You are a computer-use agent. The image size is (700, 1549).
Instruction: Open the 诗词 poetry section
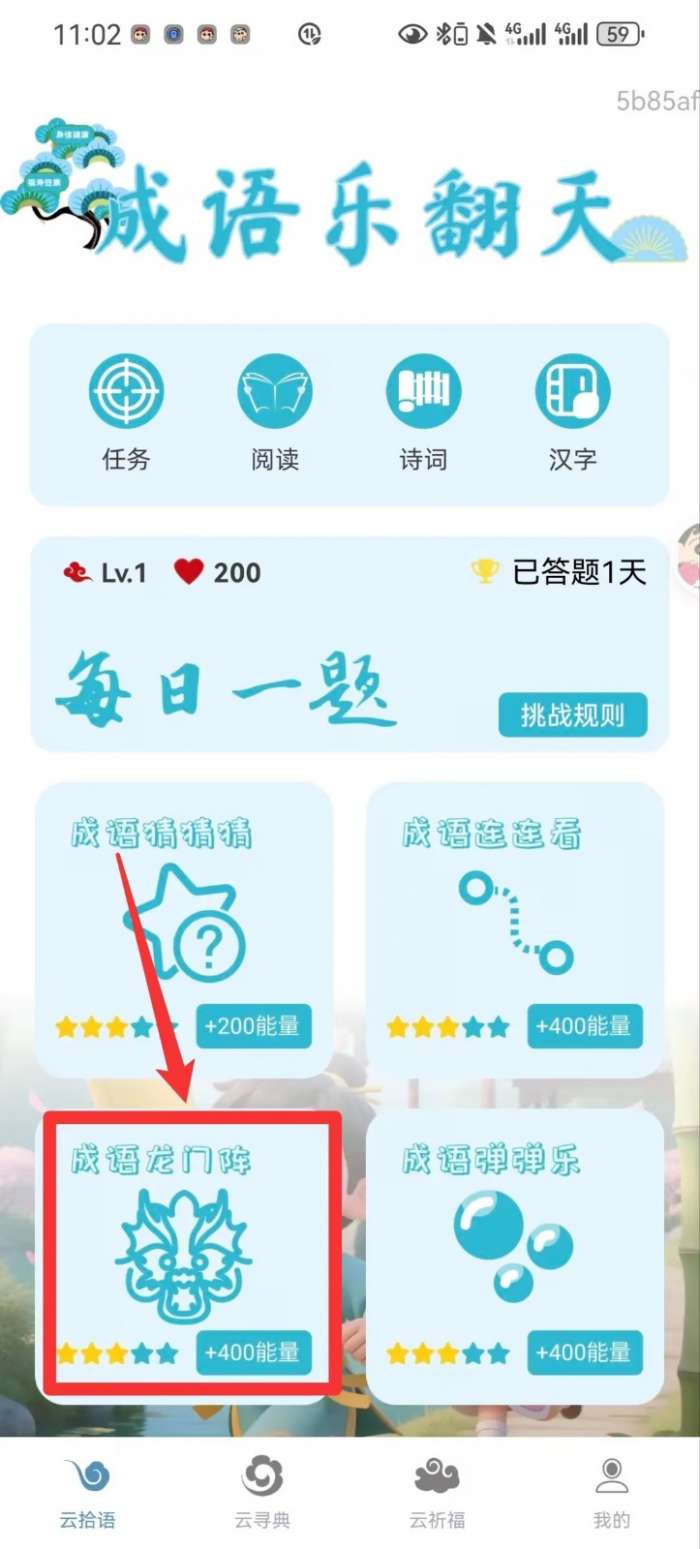423,412
